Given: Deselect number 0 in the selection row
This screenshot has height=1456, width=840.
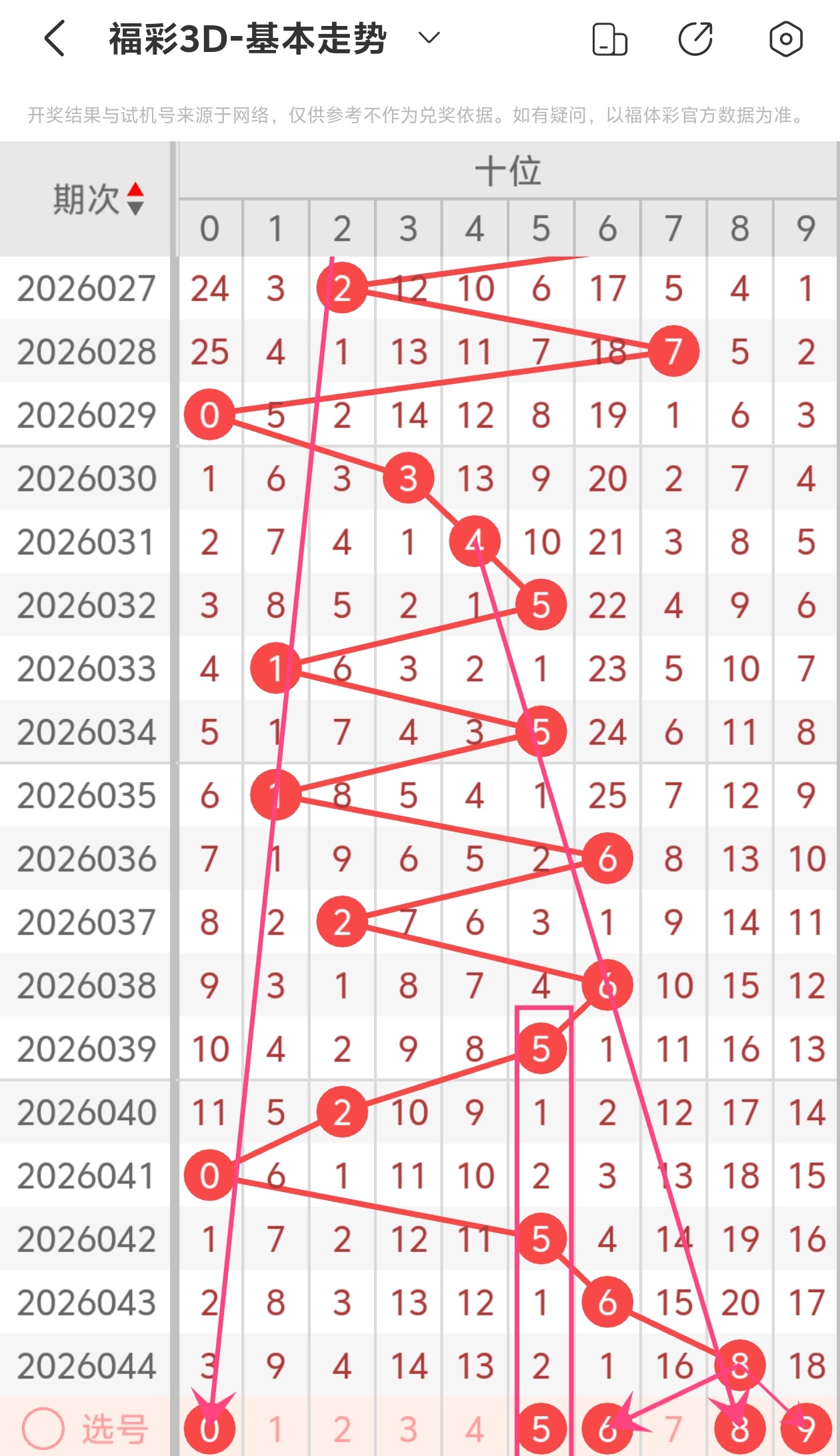Looking at the screenshot, I should click(x=209, y=1428).
